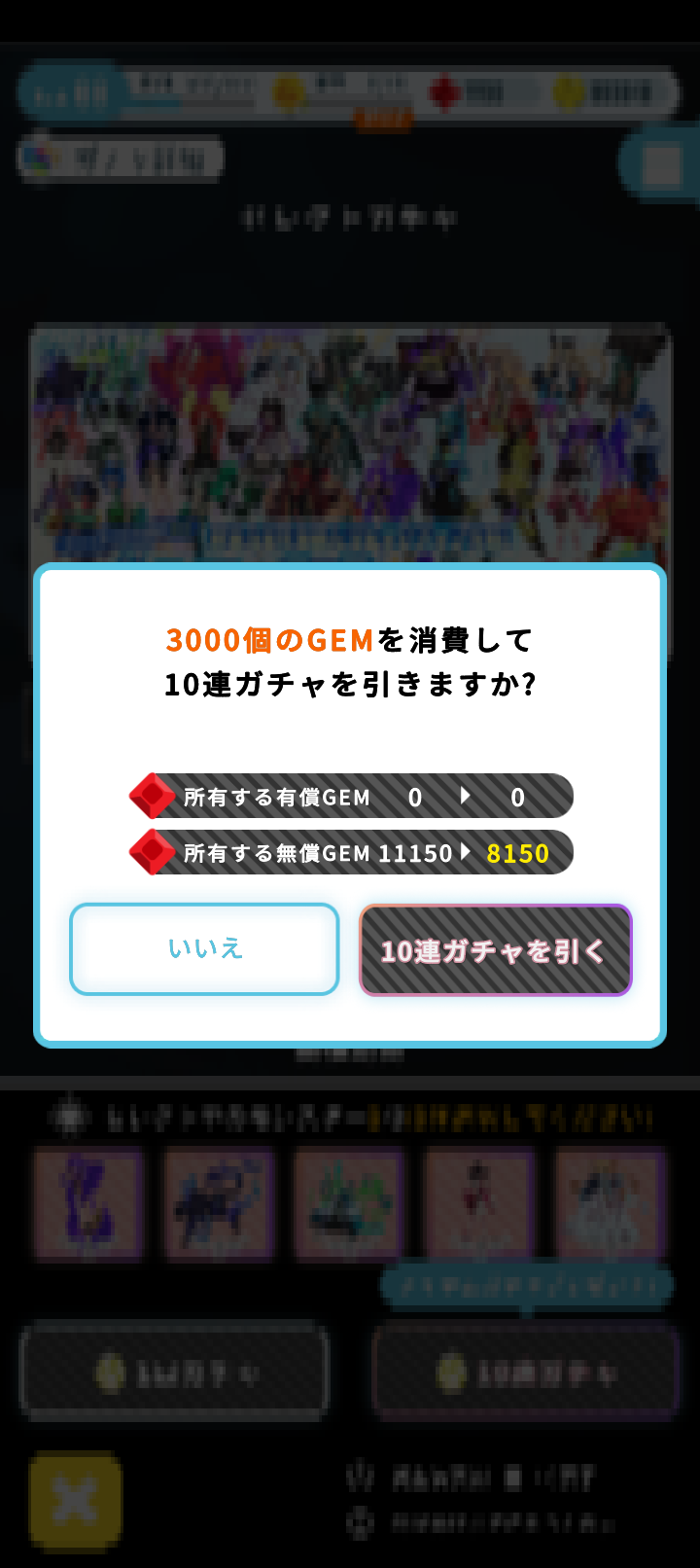Tap the gacha banner image behind the dialog
This screenshot has width=700, height=1568.
coord(350,438)
